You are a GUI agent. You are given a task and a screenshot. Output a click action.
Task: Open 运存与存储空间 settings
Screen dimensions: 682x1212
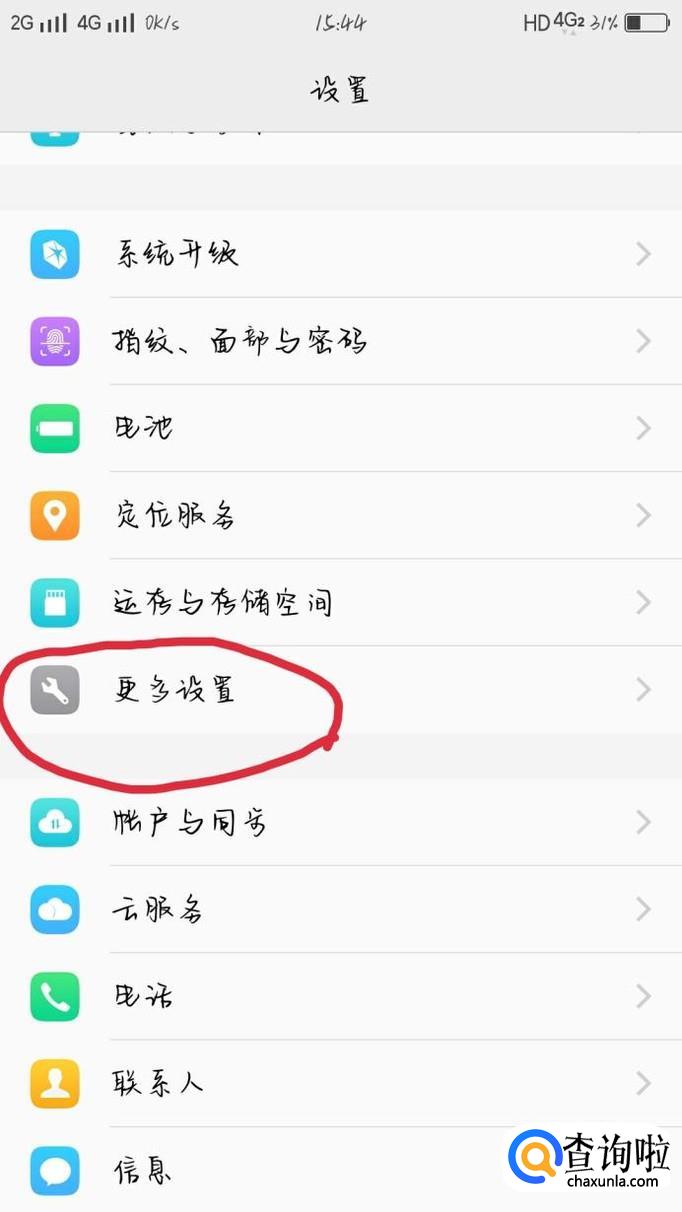pos(340,602)
